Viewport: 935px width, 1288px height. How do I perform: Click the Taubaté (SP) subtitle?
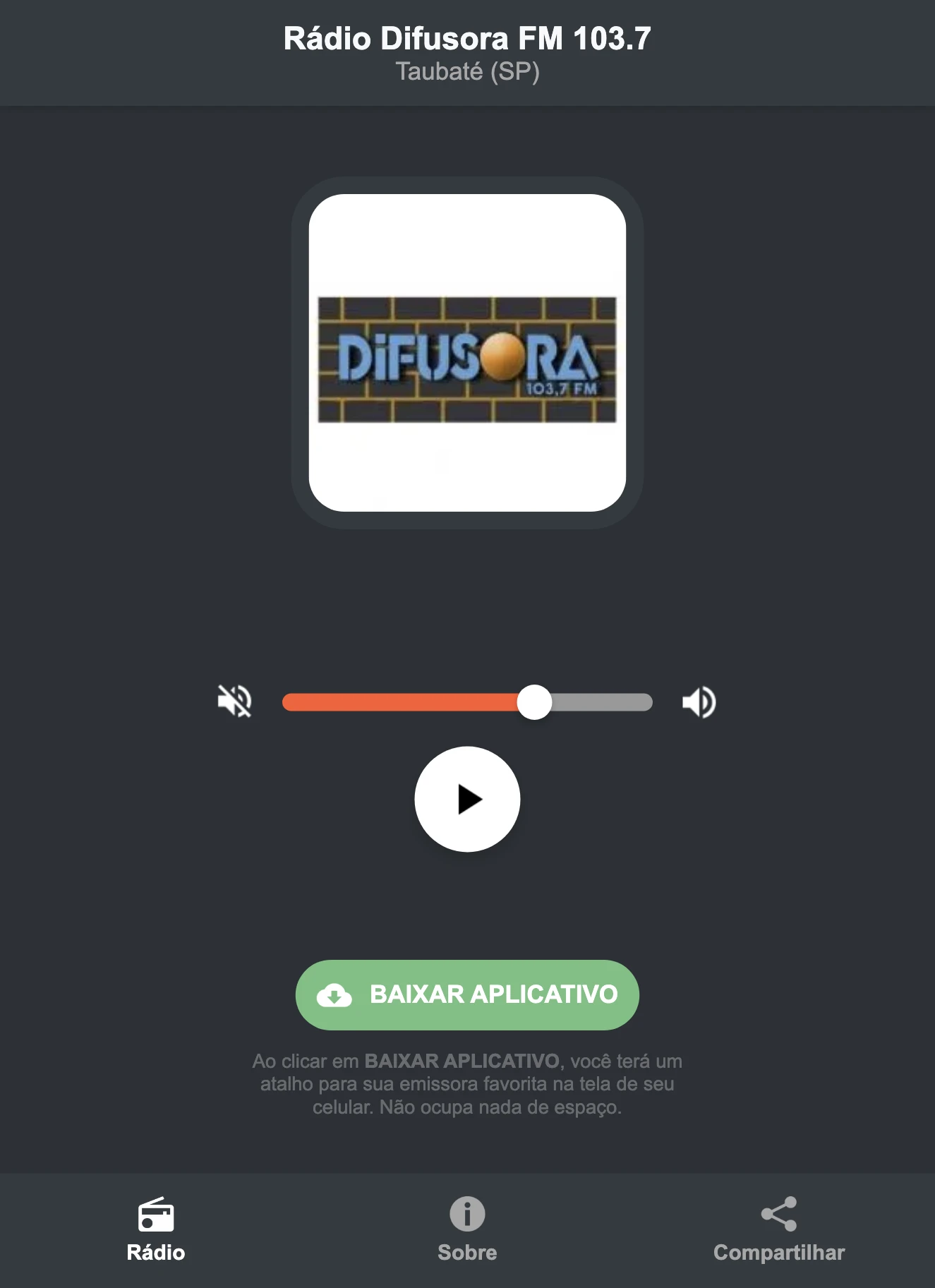pos(467,71)
